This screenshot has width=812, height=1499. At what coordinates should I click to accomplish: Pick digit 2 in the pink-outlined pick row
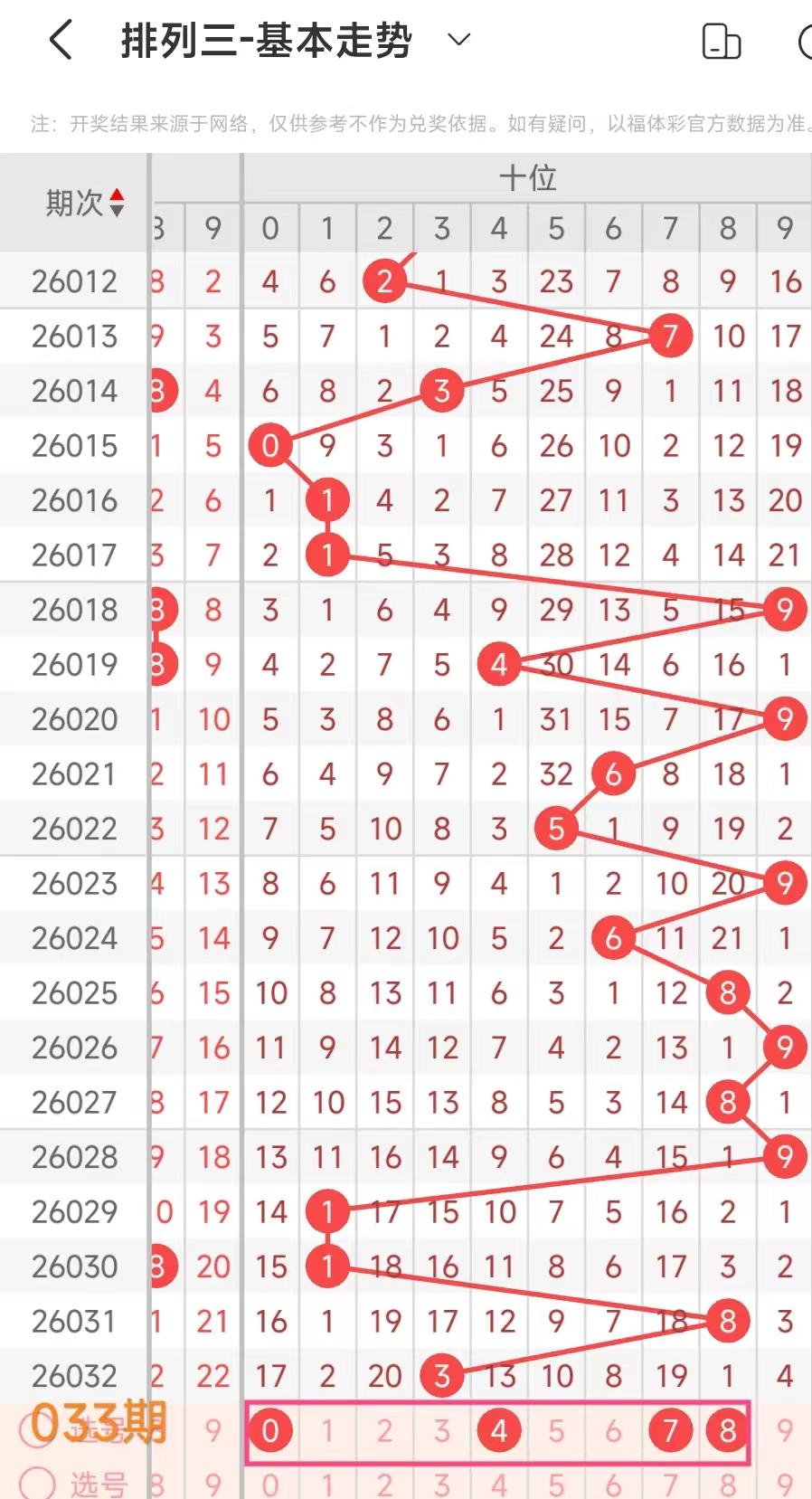(384, 1431)
